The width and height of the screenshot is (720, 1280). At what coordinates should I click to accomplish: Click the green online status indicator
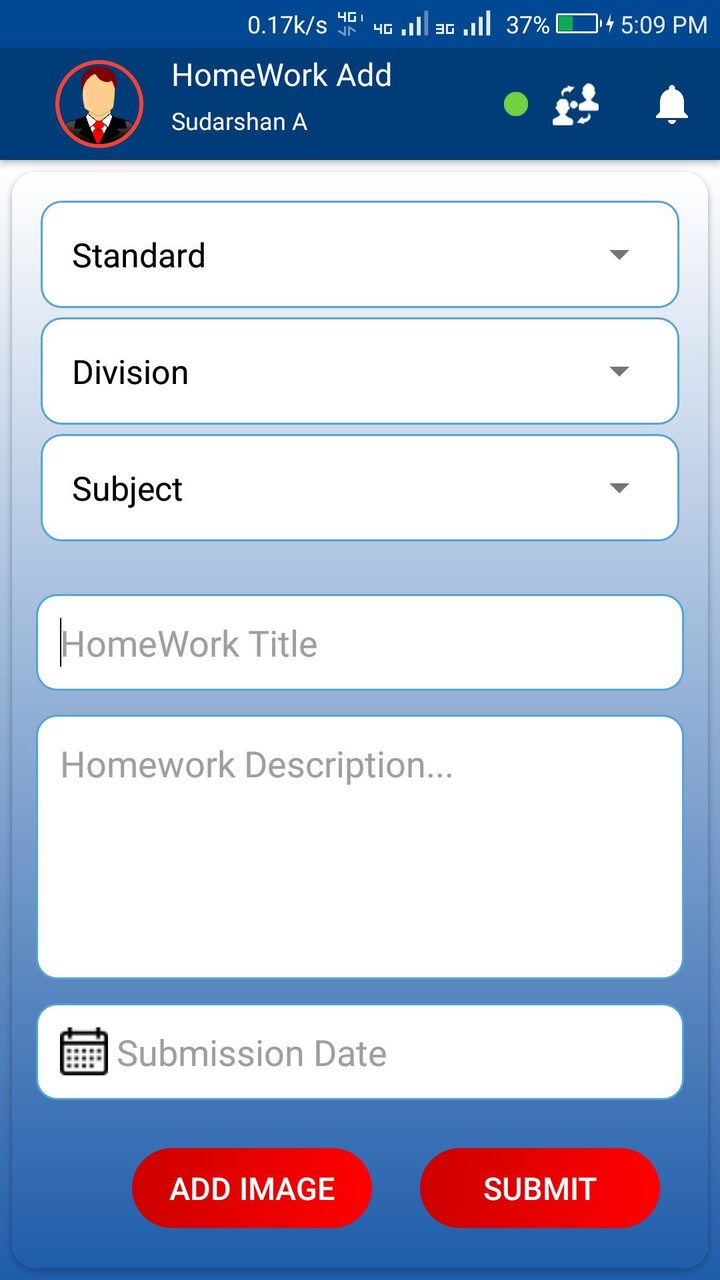point(515,103)
